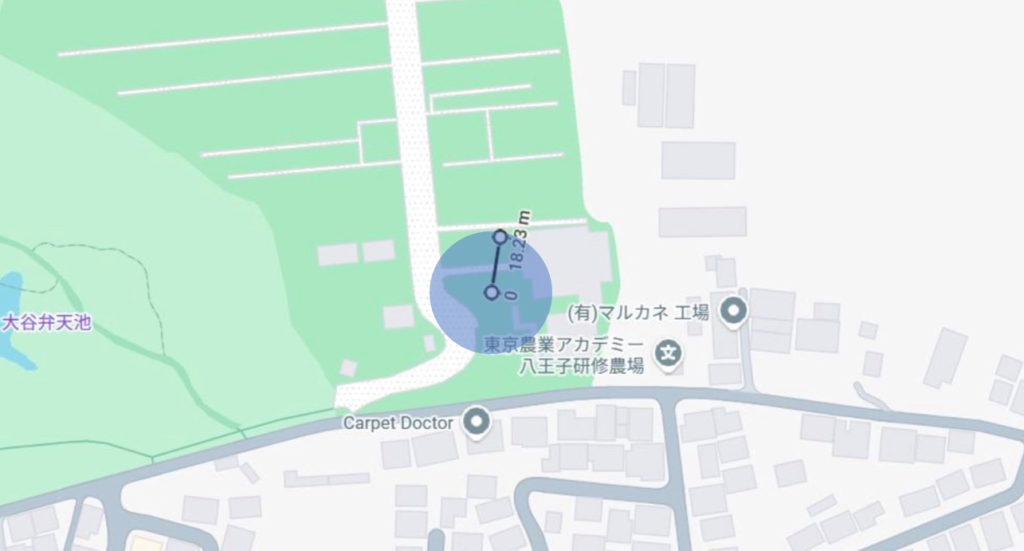Tap the 18.23 m measurement end point
Viewport: 1024px width, 551px height.
coord(501,237)
